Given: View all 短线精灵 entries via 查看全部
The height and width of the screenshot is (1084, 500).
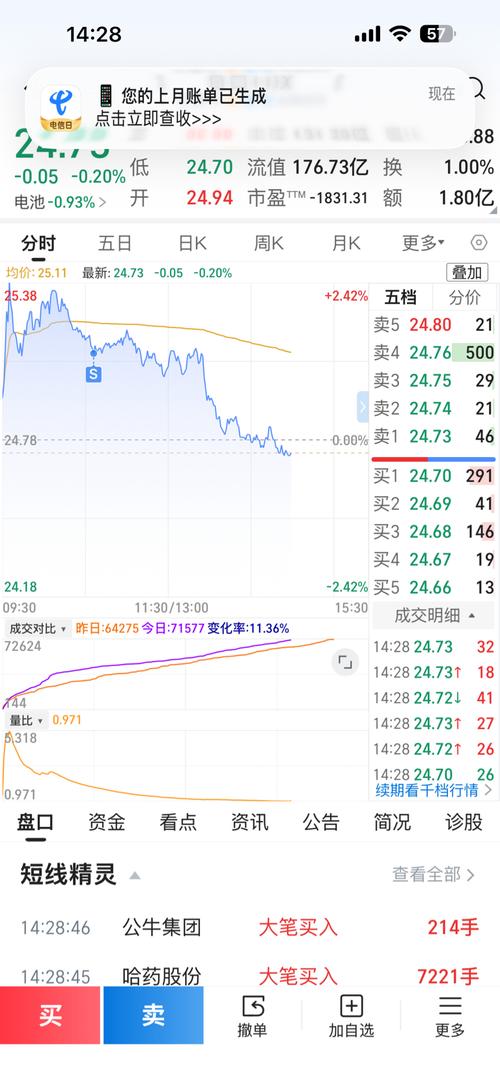Looking at the screenshot, I should click(434, 875).
